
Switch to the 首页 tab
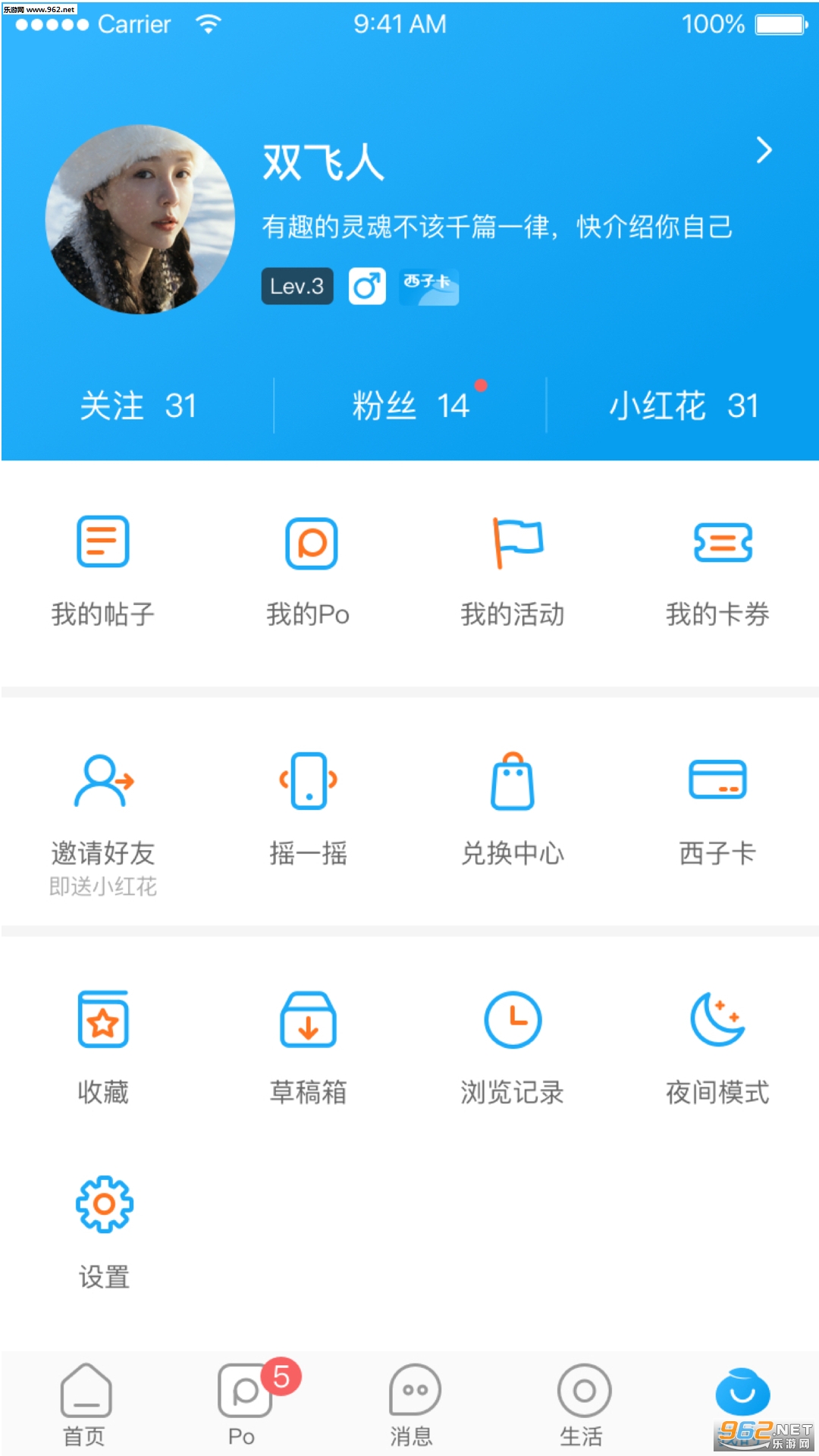[x=85, y=1404]
